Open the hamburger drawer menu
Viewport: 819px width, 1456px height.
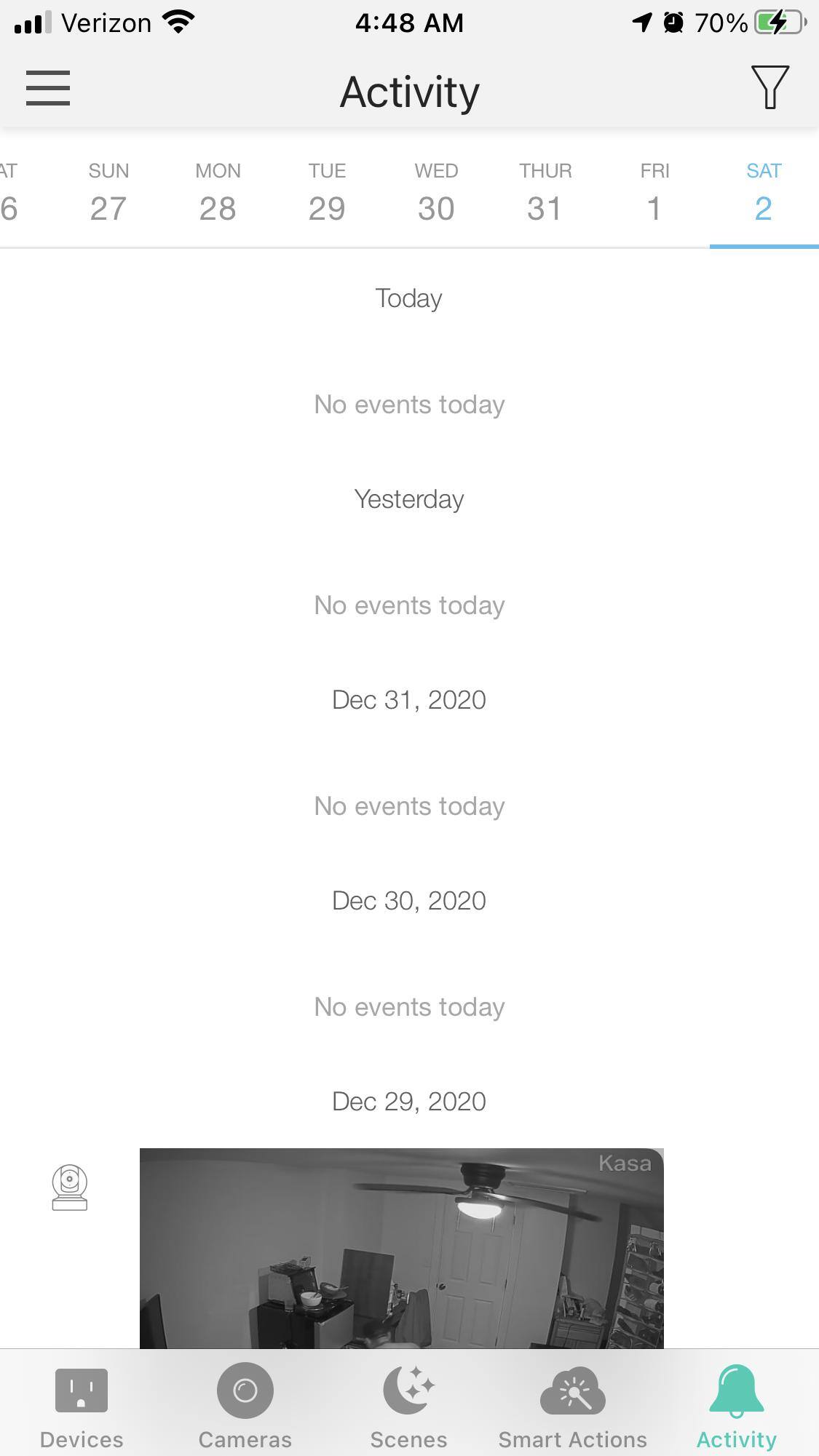coord(48,88)
